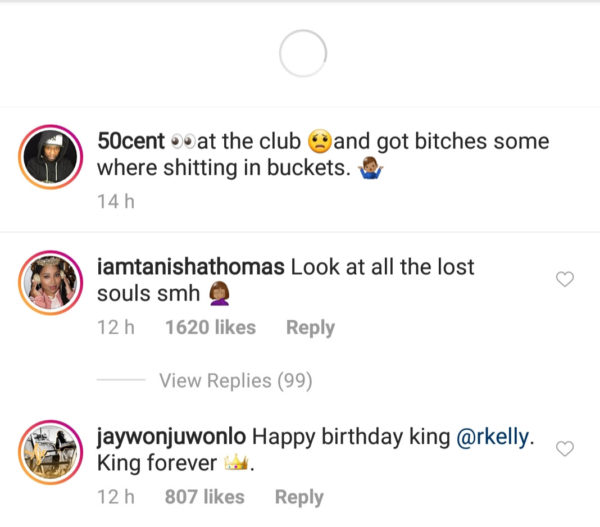This screenshot has width=600, height=527.
Task: Expand View Replies (99)
Action: pos(235,381)
